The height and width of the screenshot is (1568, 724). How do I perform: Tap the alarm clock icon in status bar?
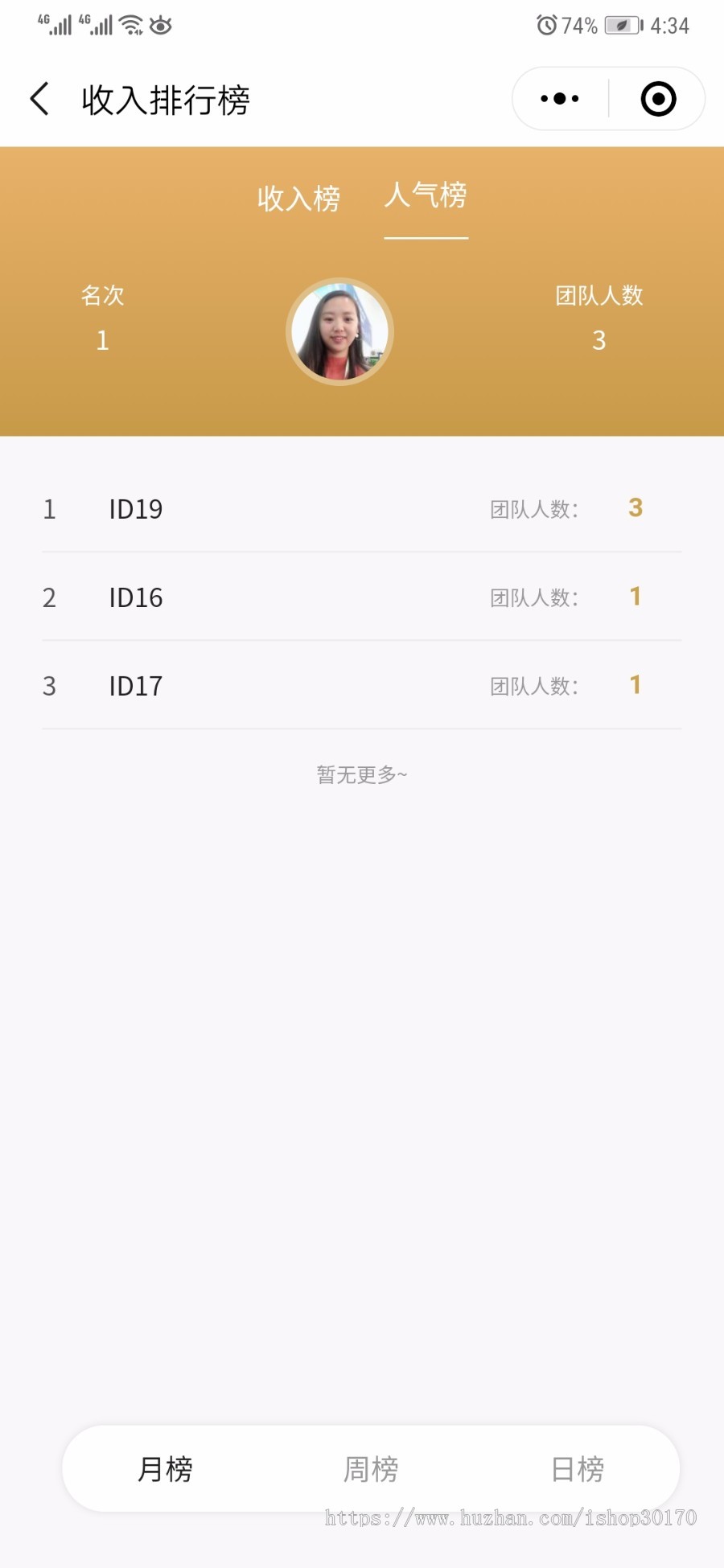pos(546,26)
